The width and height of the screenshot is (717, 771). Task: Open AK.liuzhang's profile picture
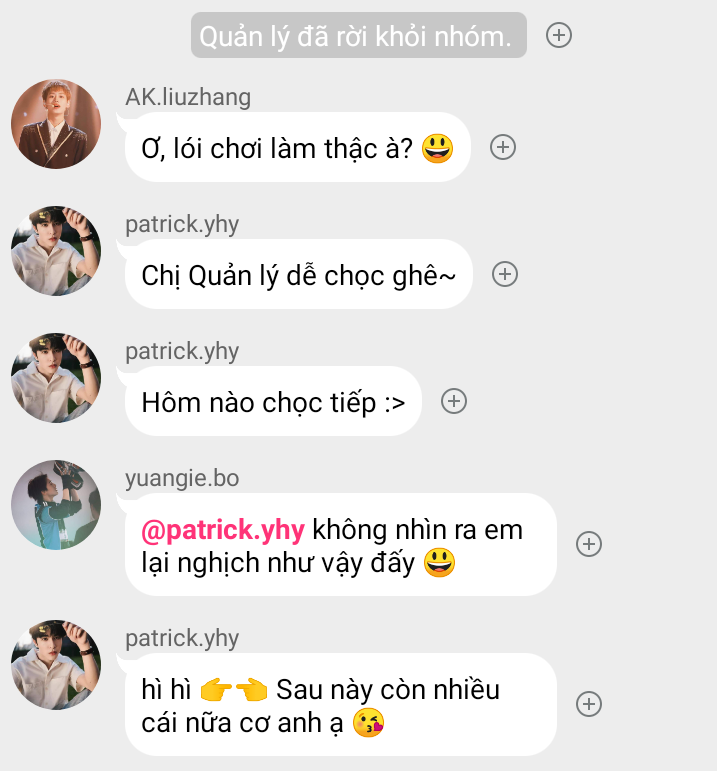coord(56,124)
